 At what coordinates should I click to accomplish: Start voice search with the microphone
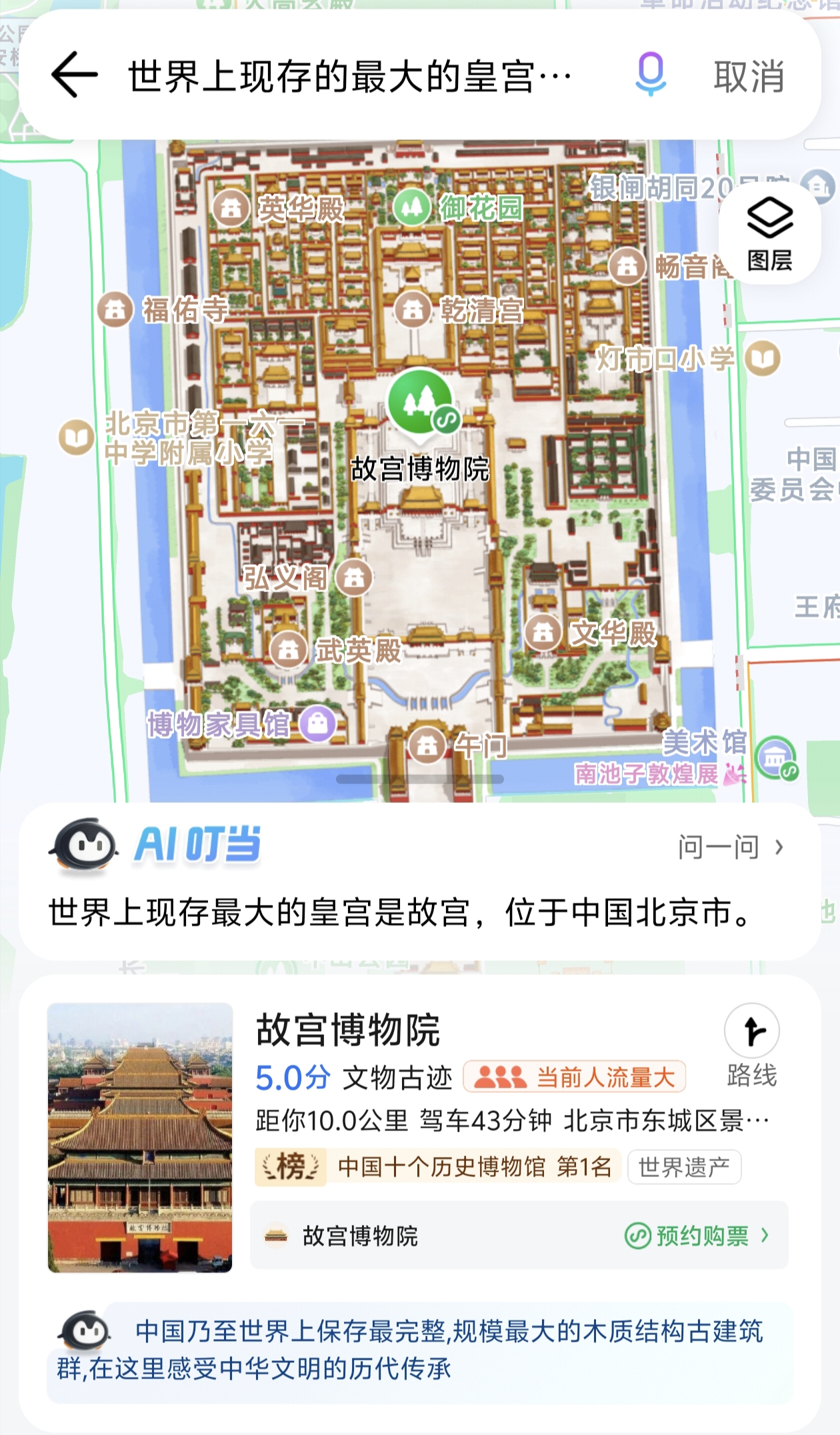pyautogui.click(x=651, y=75)
